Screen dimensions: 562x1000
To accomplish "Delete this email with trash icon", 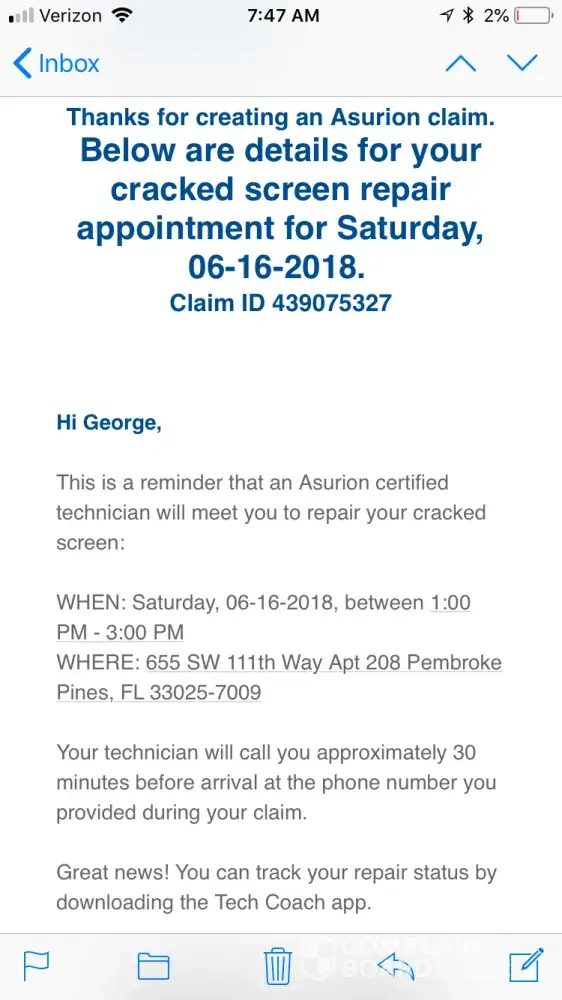I will click(278, 966).
